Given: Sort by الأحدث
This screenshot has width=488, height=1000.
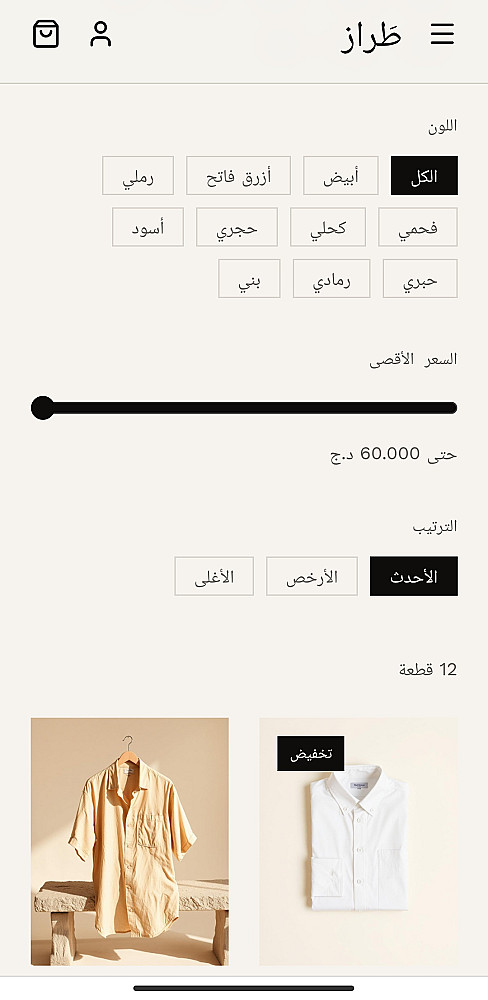Looking at the screenshot, I should [x=414, y=577].
